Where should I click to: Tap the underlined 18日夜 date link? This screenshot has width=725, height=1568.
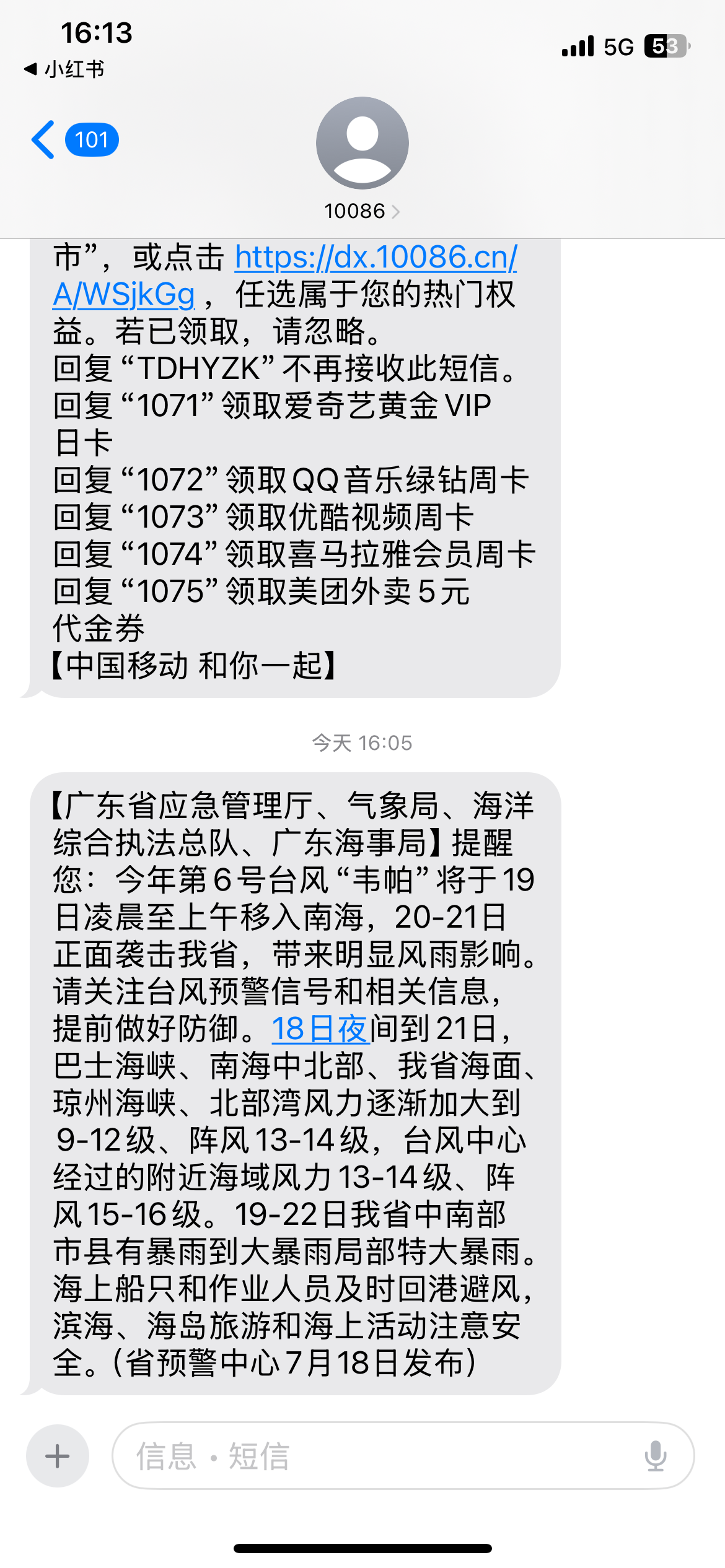(320, 1029)
